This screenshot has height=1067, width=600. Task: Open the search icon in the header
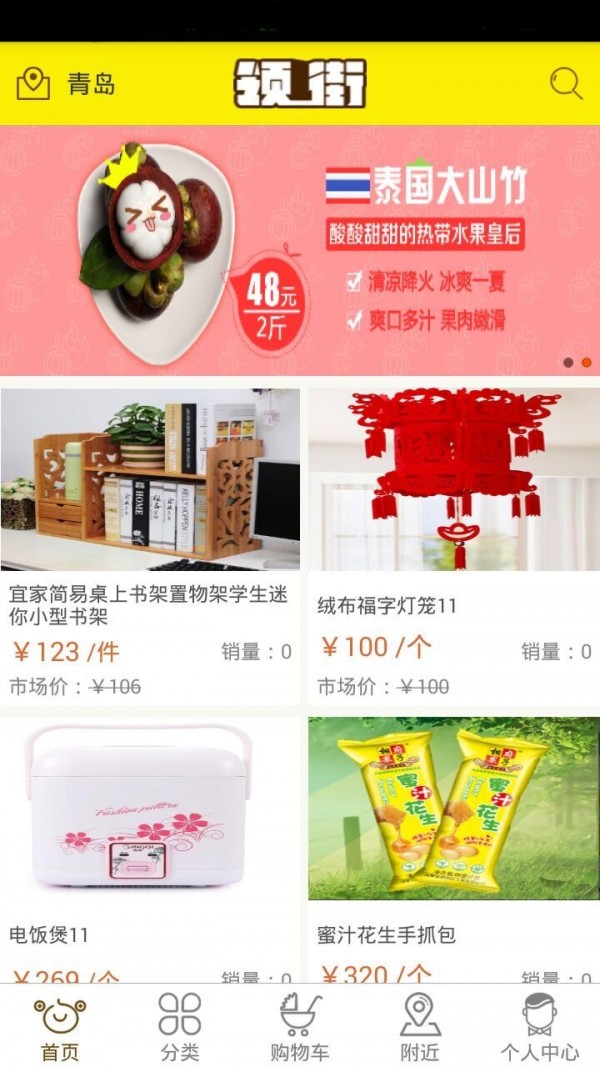(x=566, y=84)
